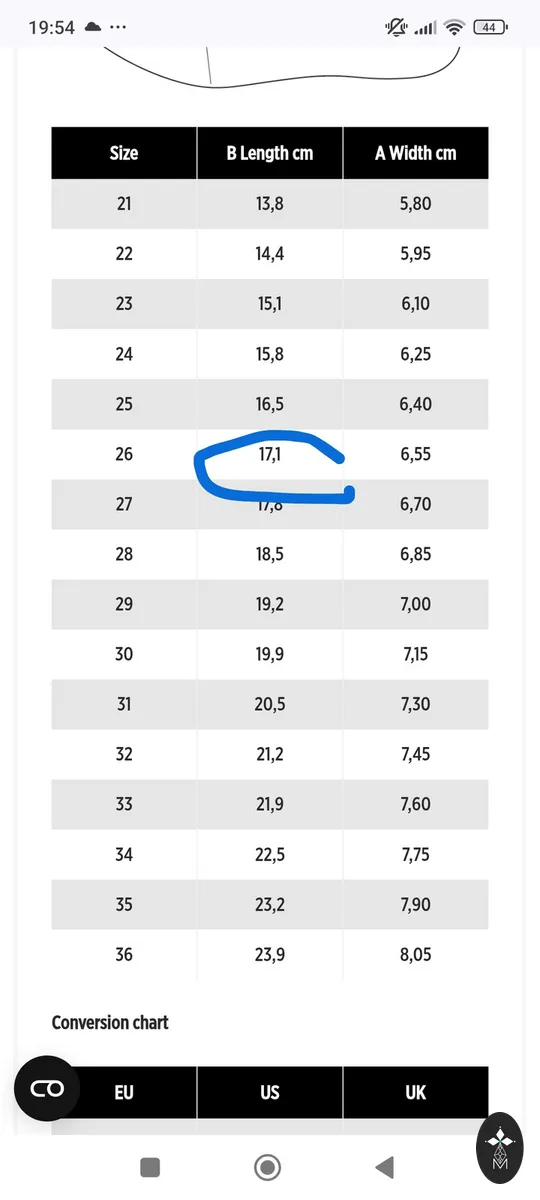Screen dimensions: 540x1200
Task: Tap the round black floating chat button
Action: (x=47, y=1088)
